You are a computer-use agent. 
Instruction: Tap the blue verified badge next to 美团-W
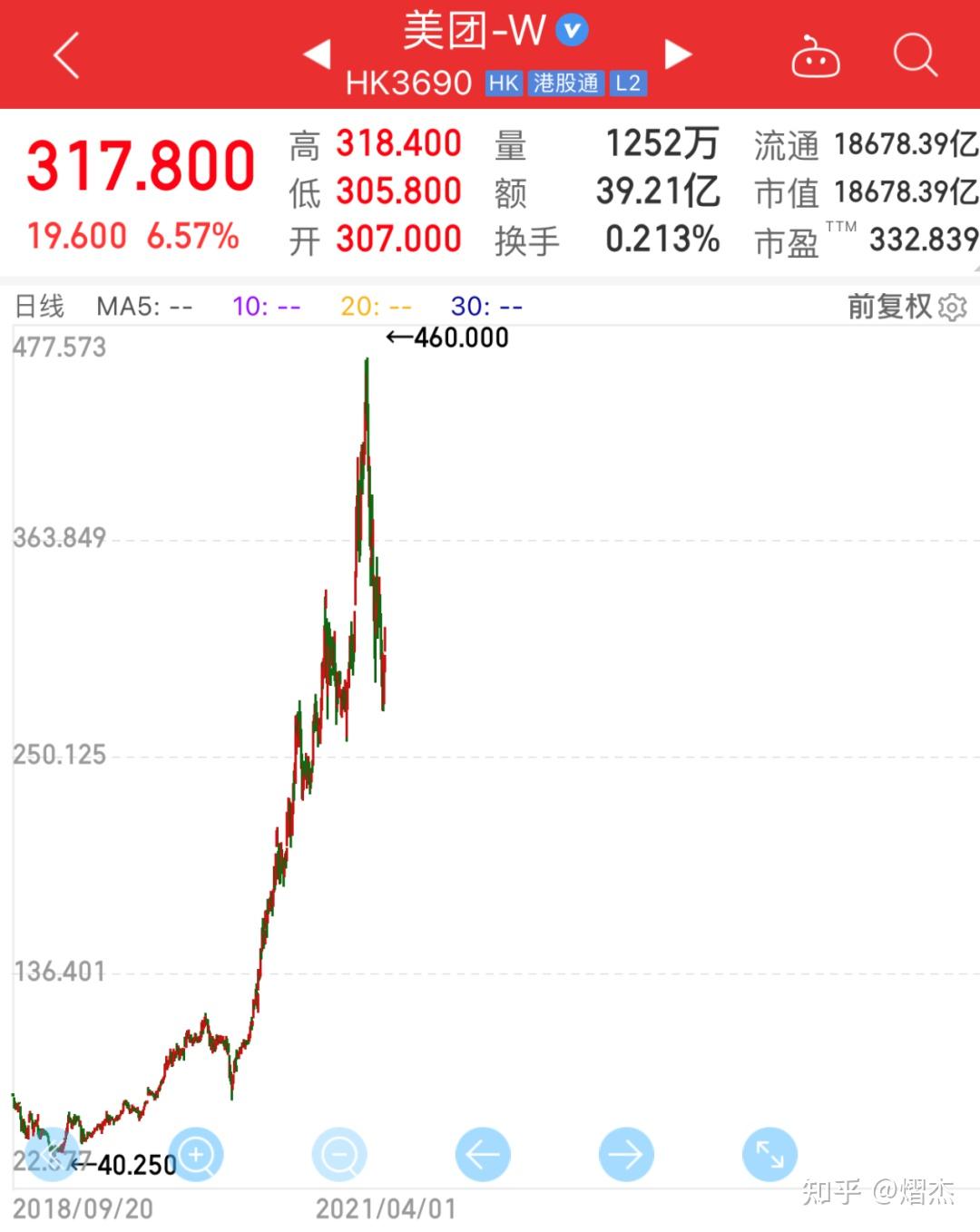[570, 29]
